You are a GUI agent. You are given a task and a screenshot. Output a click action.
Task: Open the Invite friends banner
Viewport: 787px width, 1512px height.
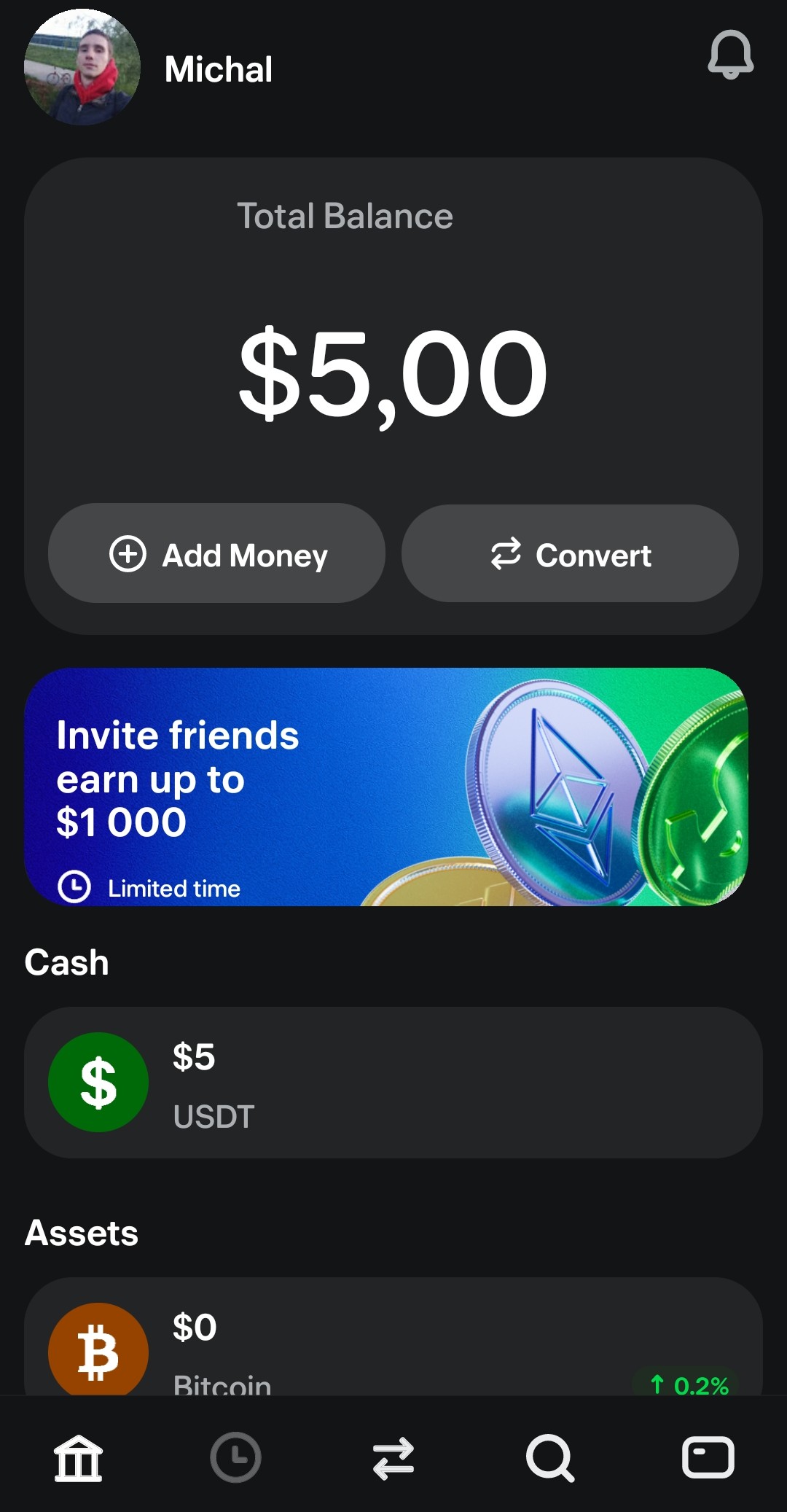(x=386, y=787)
